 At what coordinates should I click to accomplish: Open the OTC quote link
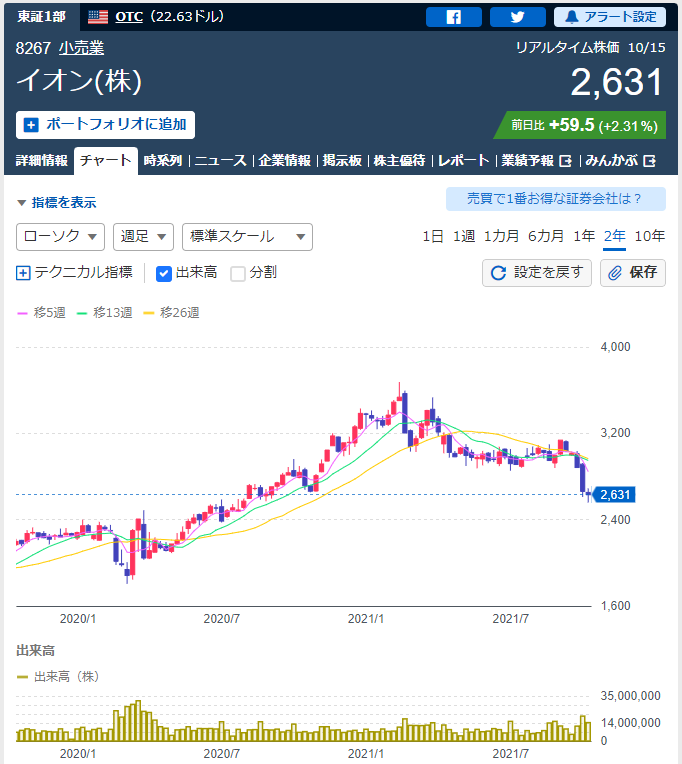pos(129,17)
